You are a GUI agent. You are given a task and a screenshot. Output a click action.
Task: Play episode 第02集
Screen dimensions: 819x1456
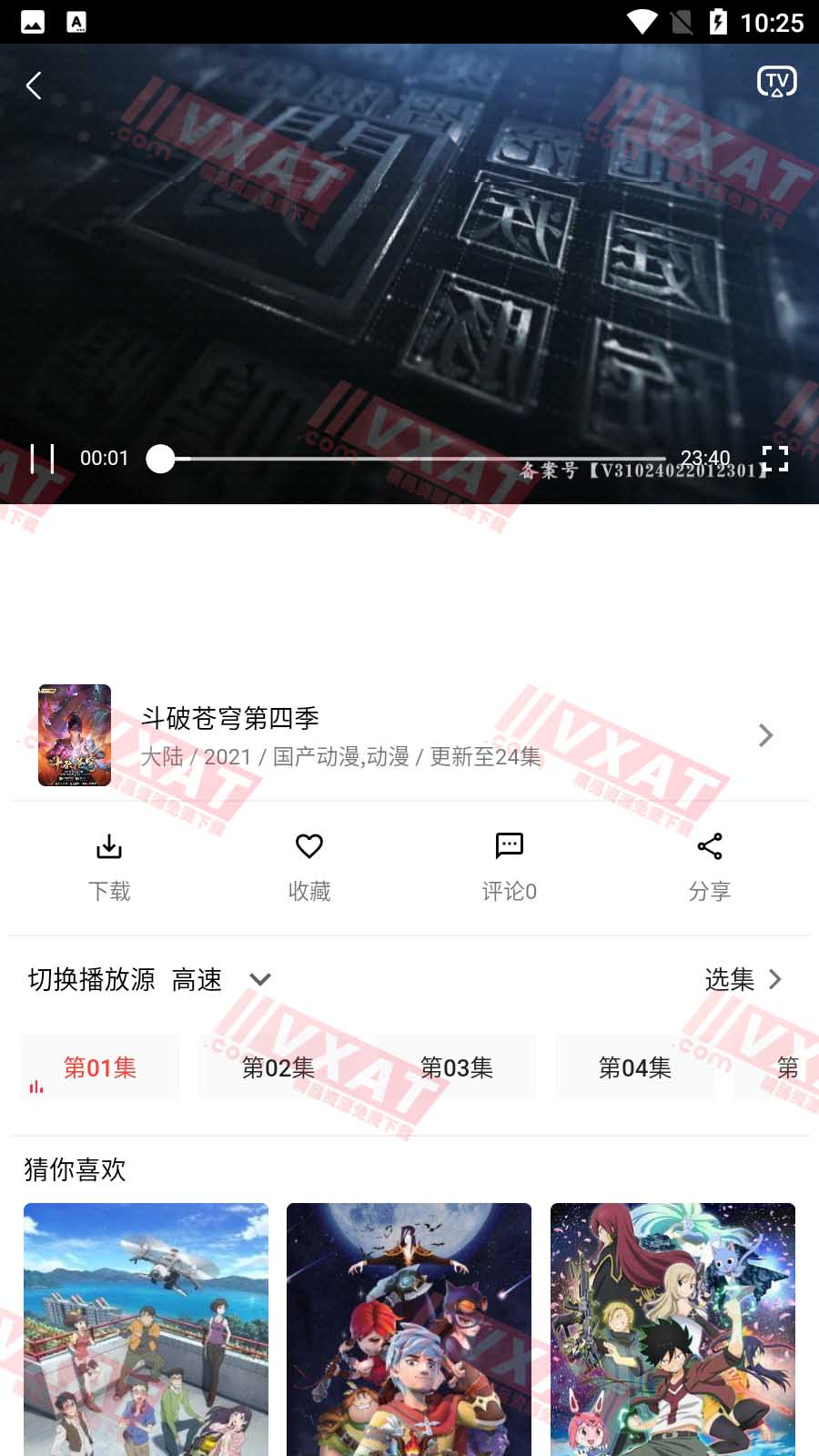pyautogui.click(x=278, y=1067)
